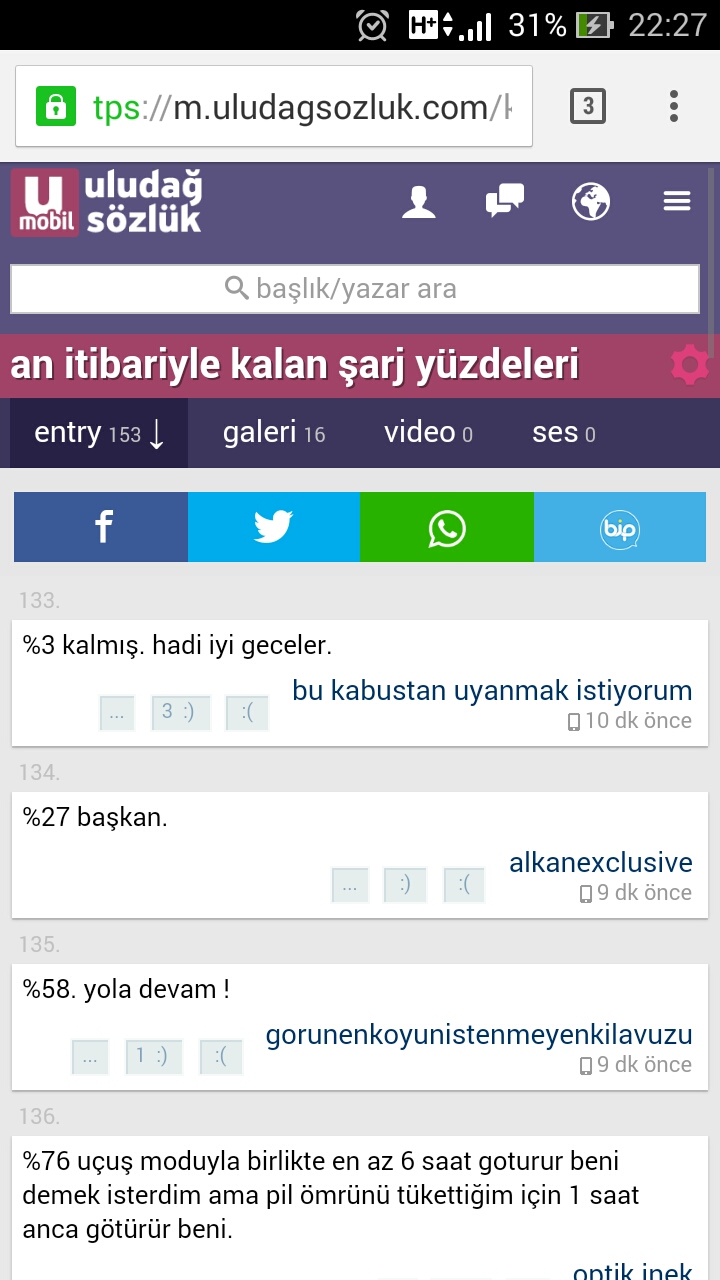Share this topic on Facebook
Image resolution: width=720 pixels, height=1280 pixels.
(101, 527)
